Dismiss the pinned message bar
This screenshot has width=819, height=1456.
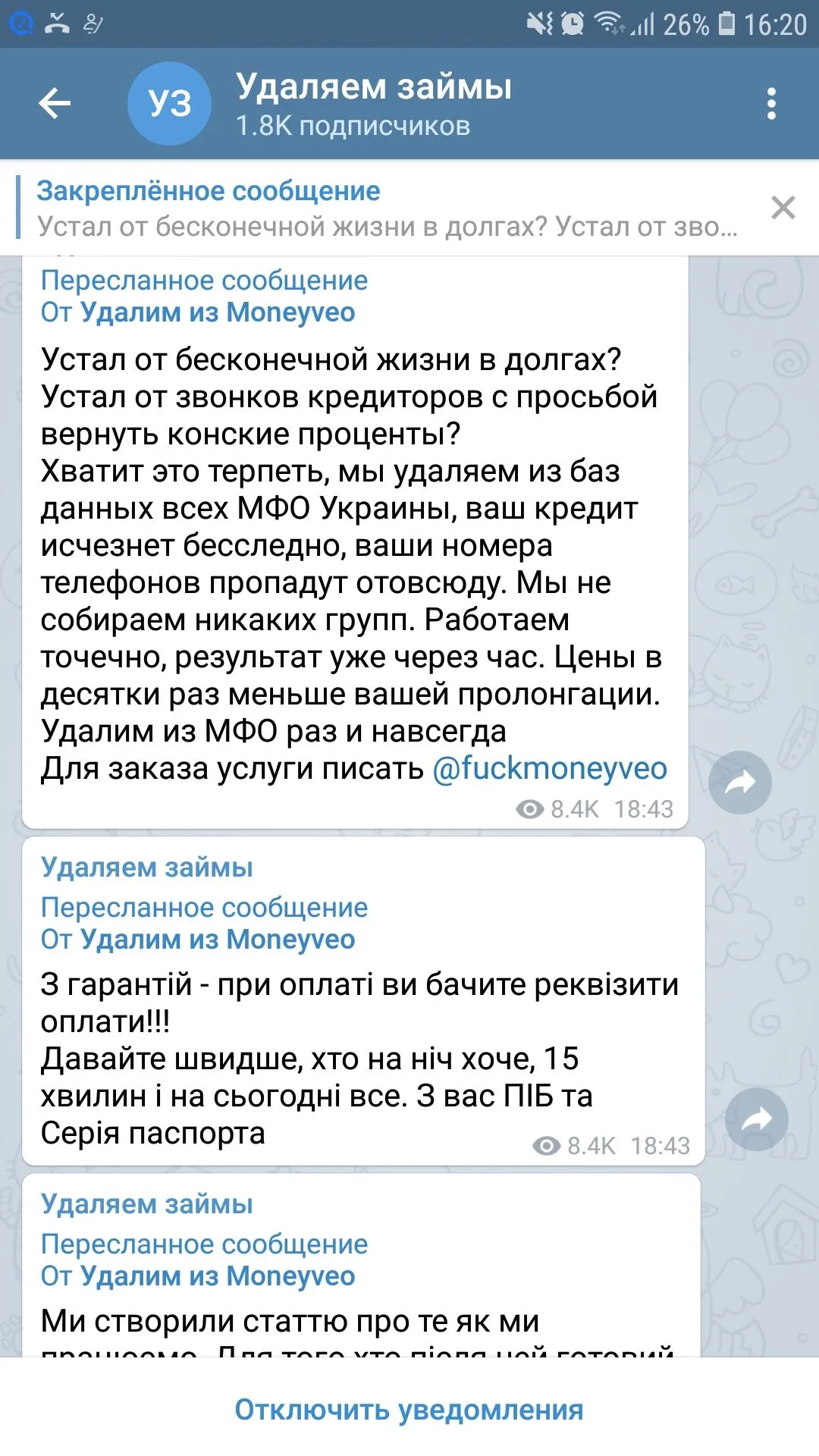click(x=783, y=207)
